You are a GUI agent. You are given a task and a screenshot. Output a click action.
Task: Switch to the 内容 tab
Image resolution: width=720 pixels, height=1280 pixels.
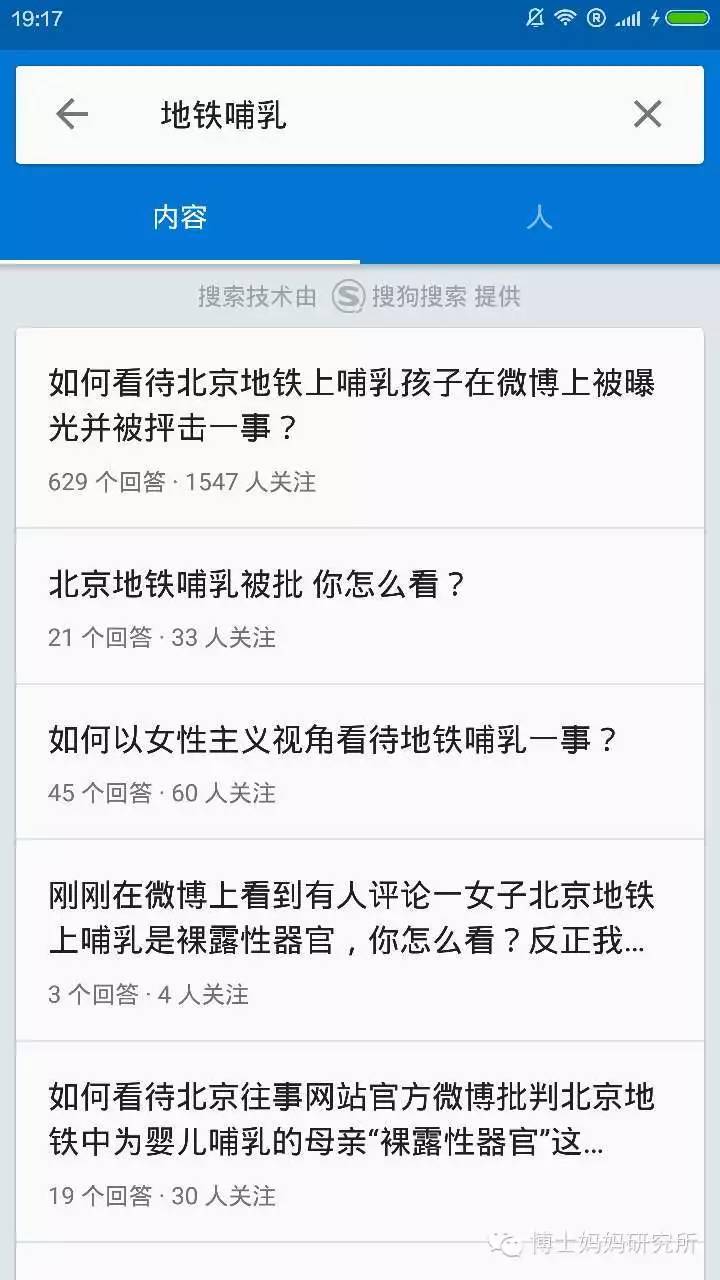point(179,218)
